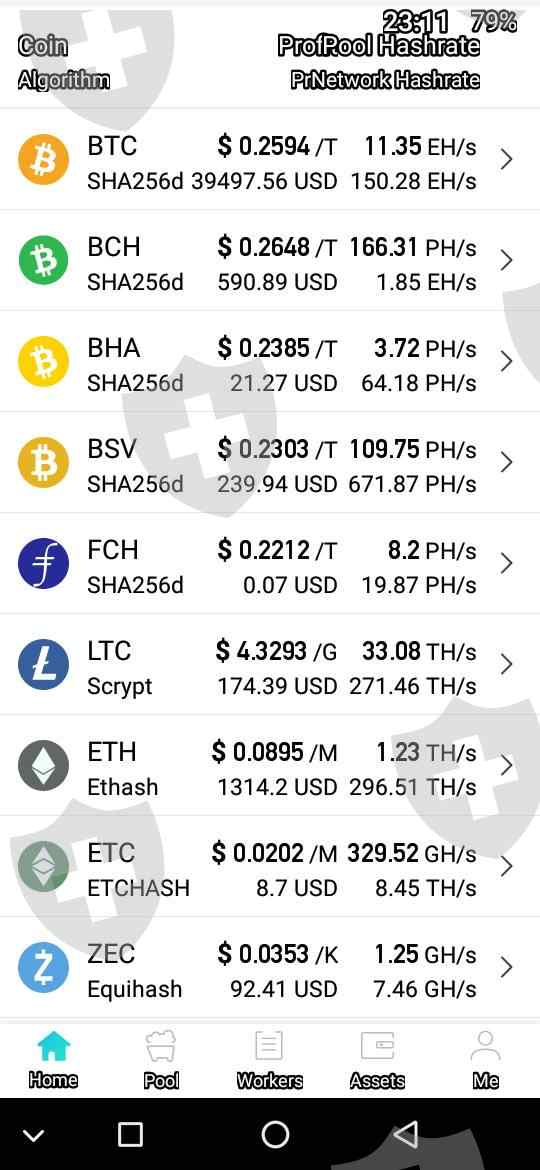
Task: Select the ETC ETCHASH row
Action: tap(270, 866)
